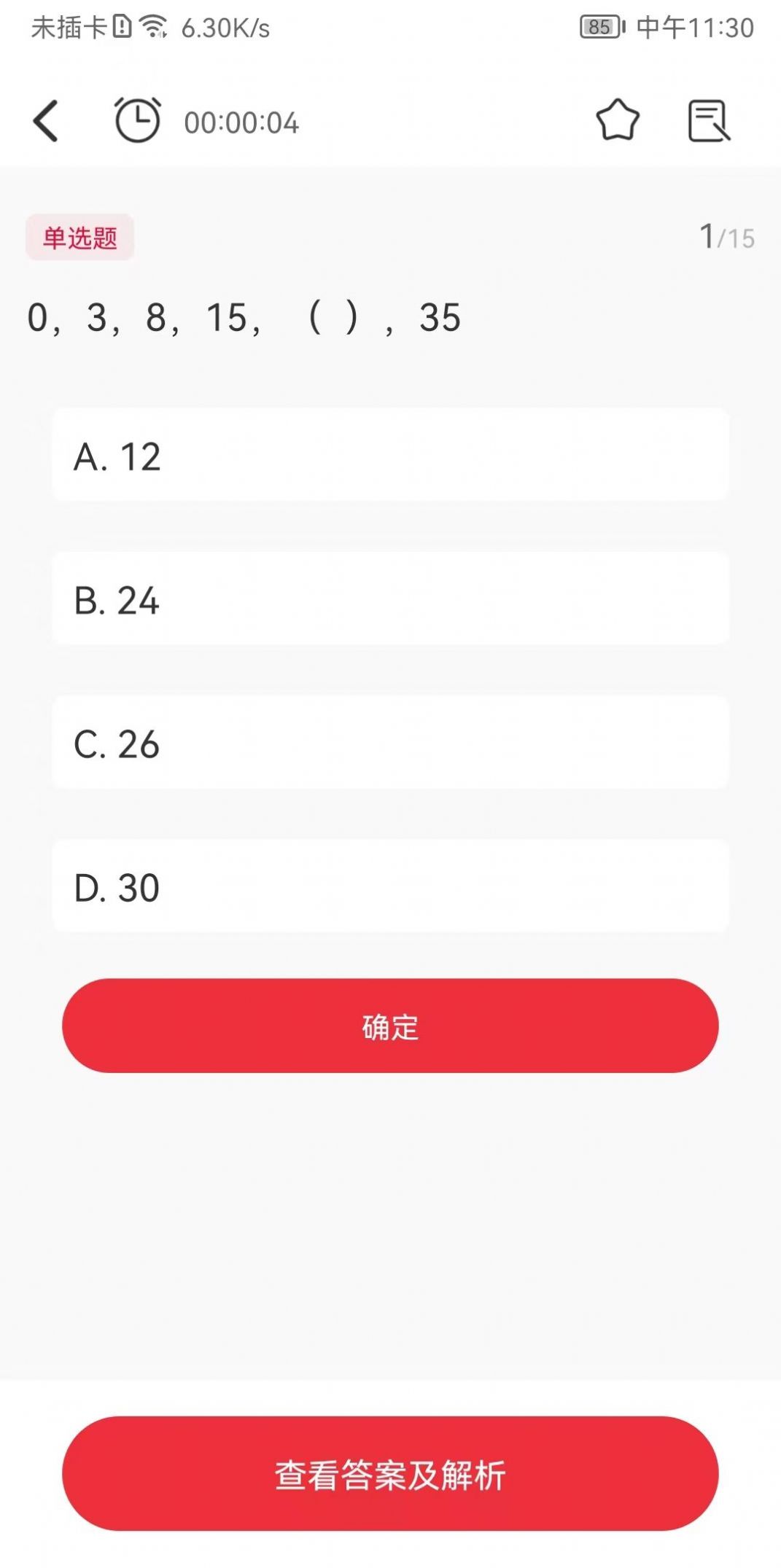Select answer option D. 30
Image resolution: width=781 pixels, height=1568 pixels.
pos(390,885)
